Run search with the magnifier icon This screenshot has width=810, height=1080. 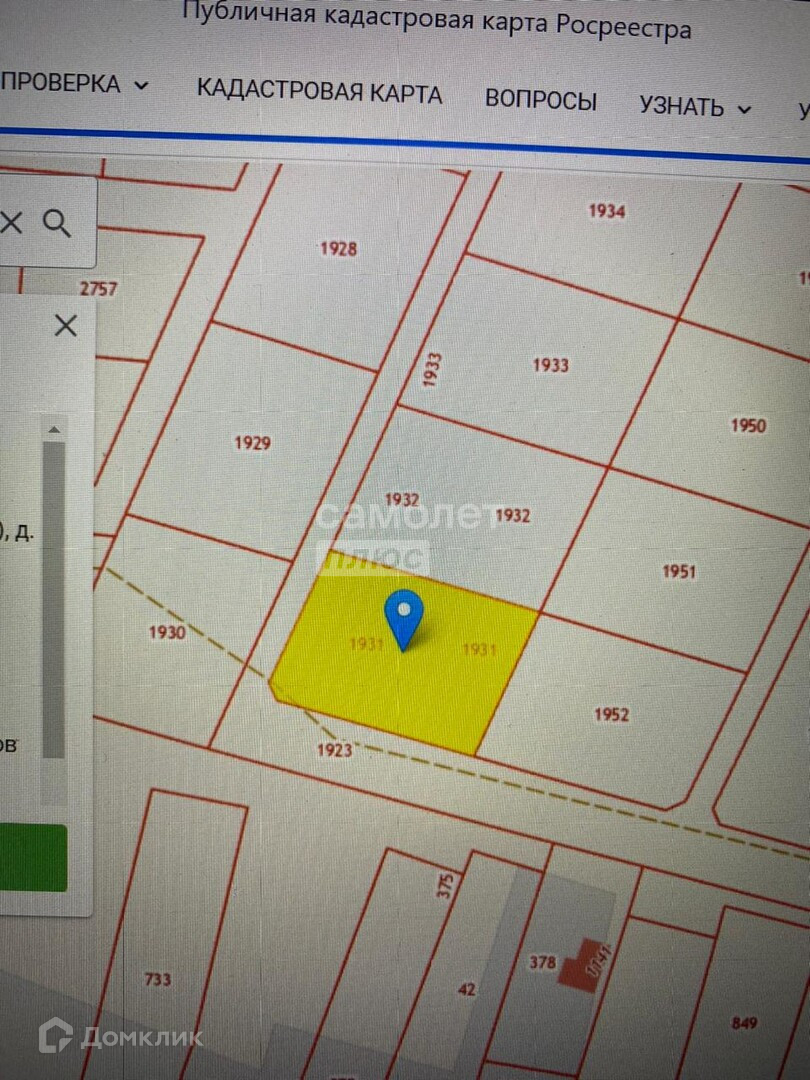click(x=58, y=223)
